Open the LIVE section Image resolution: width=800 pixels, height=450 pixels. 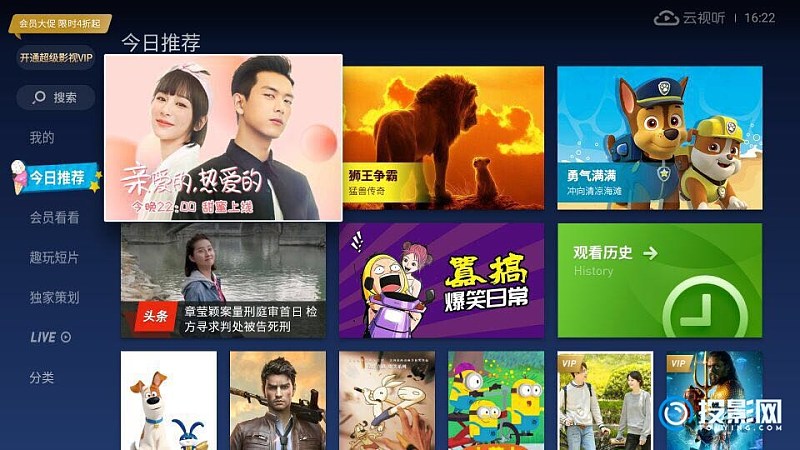[x=50, y=337]
